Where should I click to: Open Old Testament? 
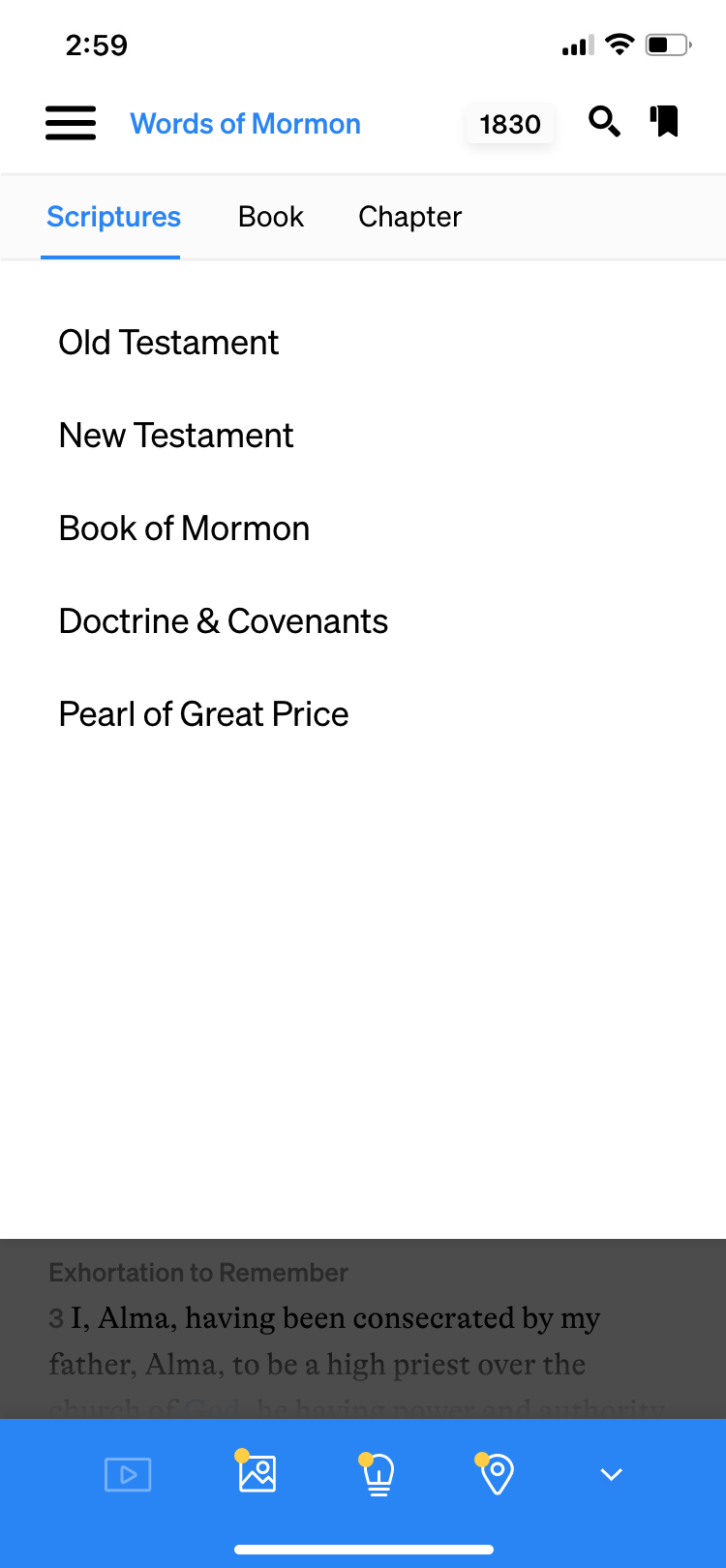[x=168, y=343]
